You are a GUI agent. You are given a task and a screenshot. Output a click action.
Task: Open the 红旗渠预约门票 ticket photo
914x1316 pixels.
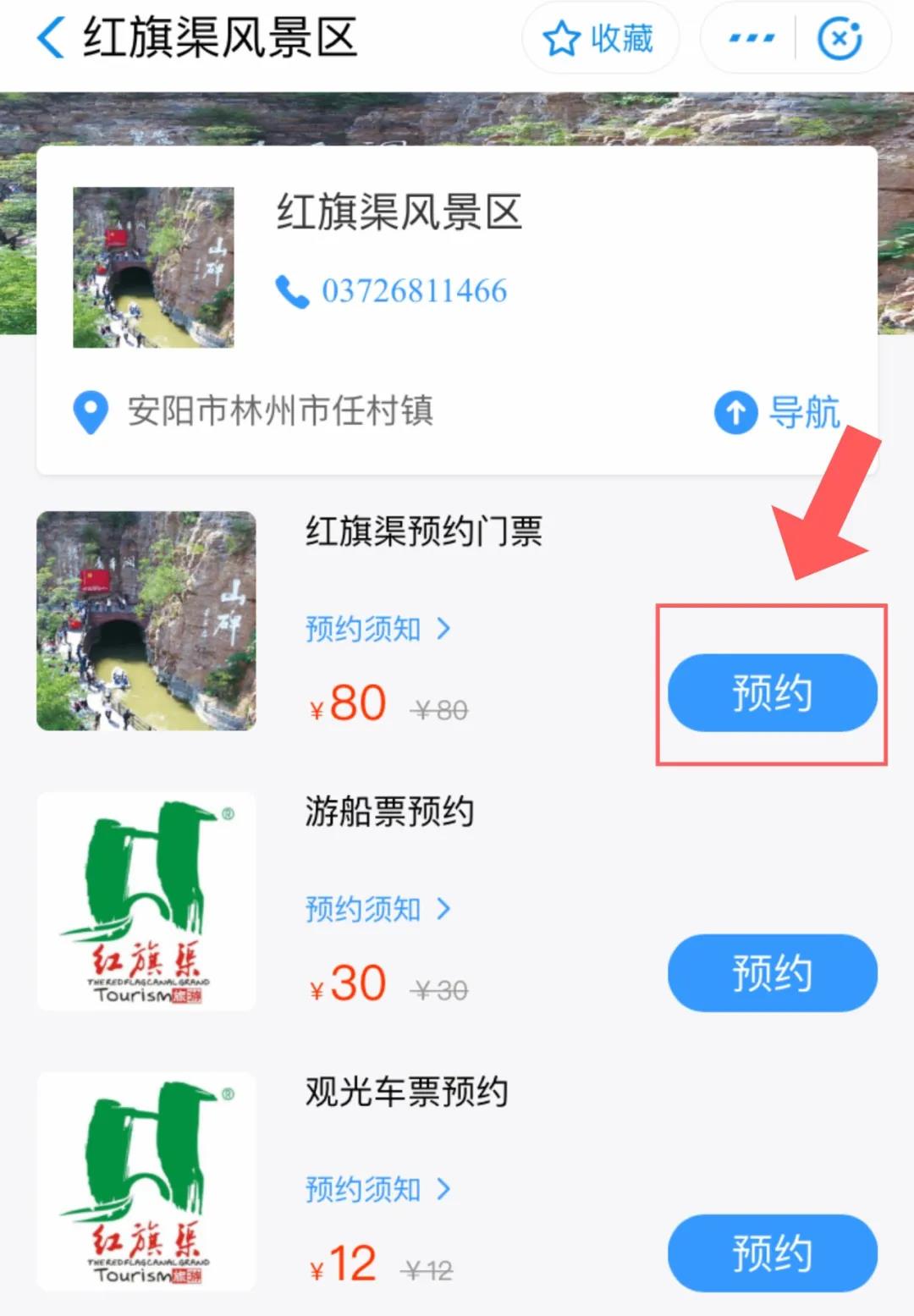146,620
